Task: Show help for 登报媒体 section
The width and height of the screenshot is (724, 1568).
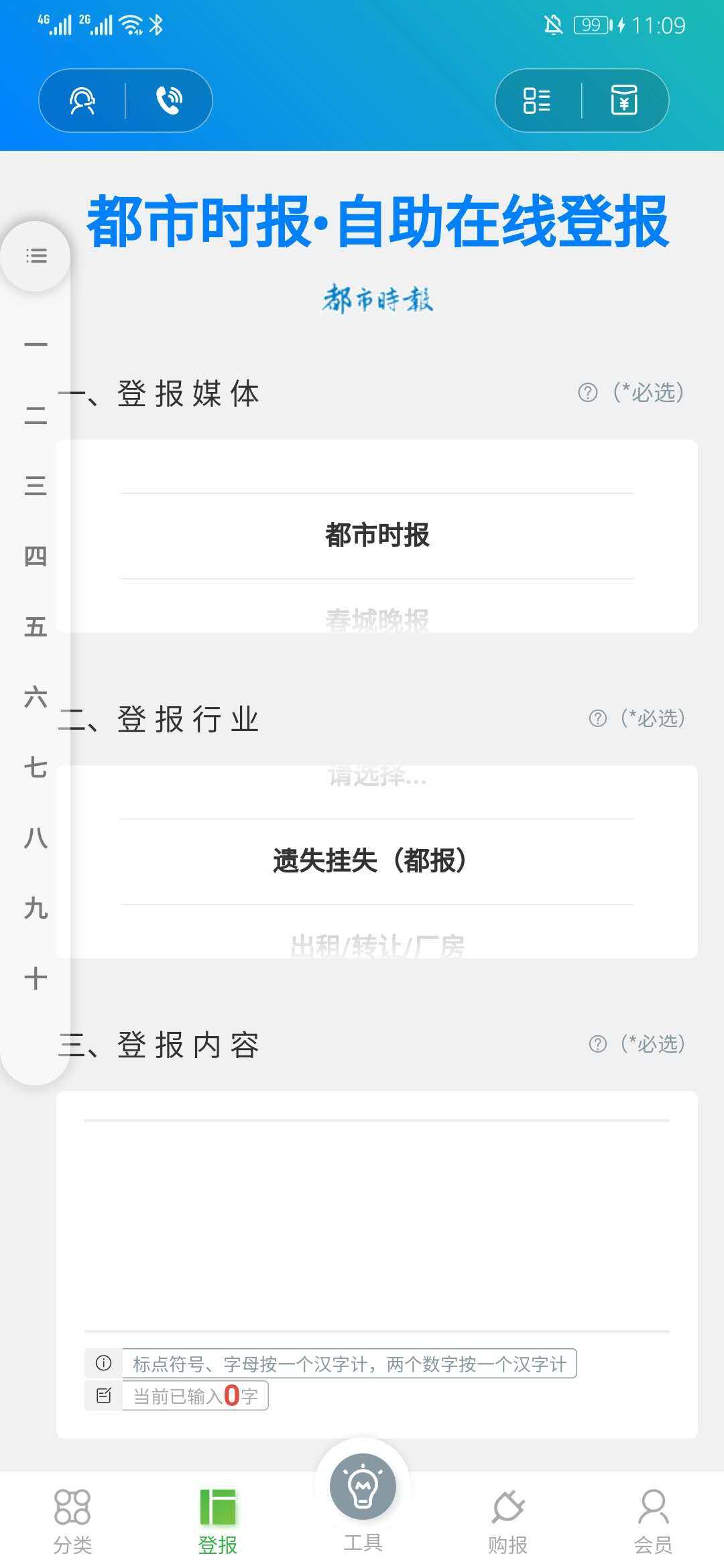Action: click(x=588, y=393)
